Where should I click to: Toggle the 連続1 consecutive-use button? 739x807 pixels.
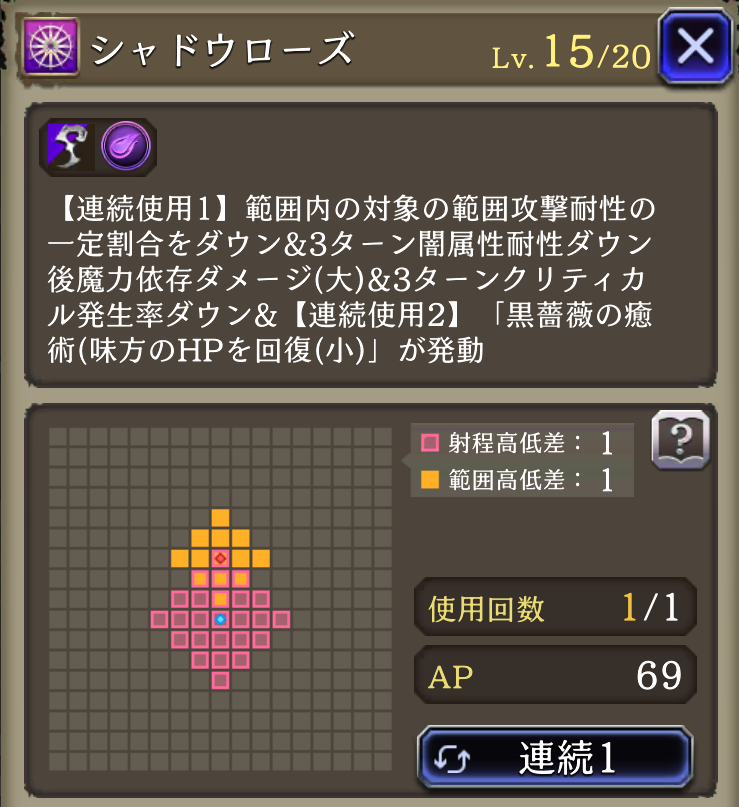(x=555, y=760)
